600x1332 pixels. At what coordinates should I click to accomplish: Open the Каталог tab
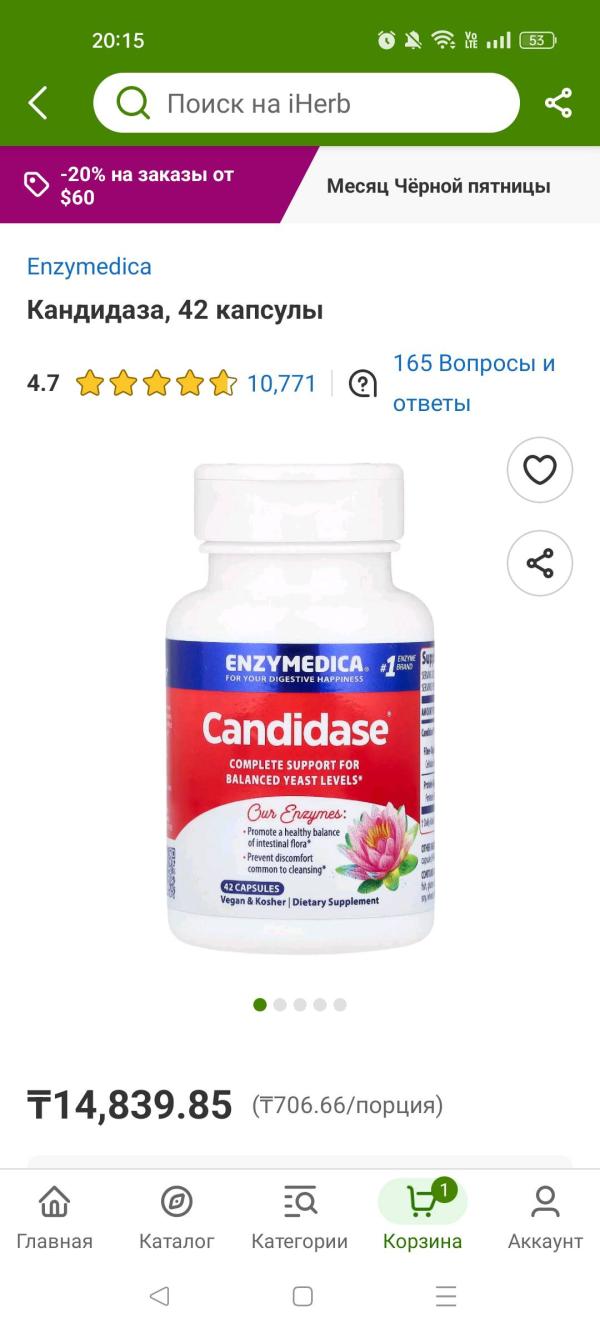(x=176, y=1217)
